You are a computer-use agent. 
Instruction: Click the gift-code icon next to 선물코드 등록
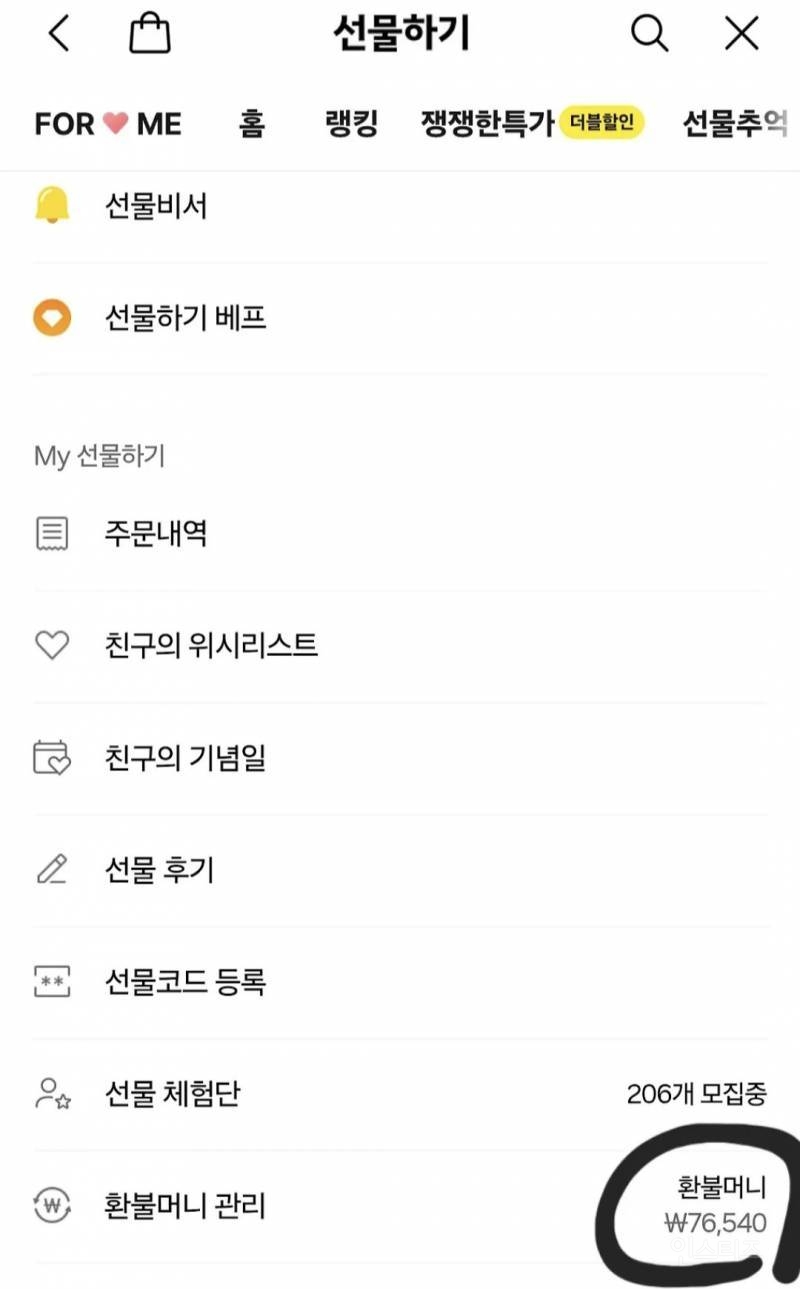tap(53, 982)
